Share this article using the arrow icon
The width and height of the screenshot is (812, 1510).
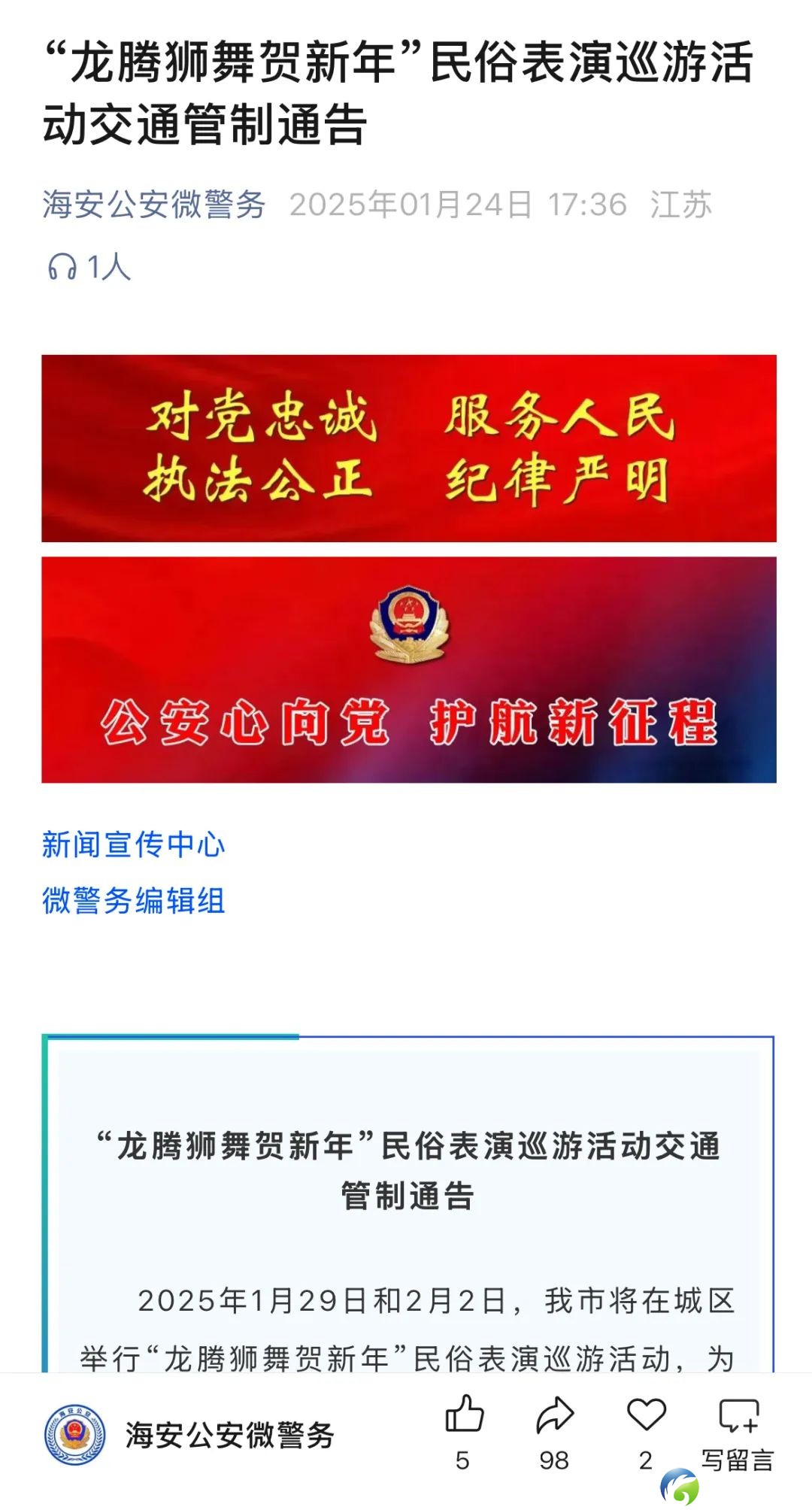554,1415
